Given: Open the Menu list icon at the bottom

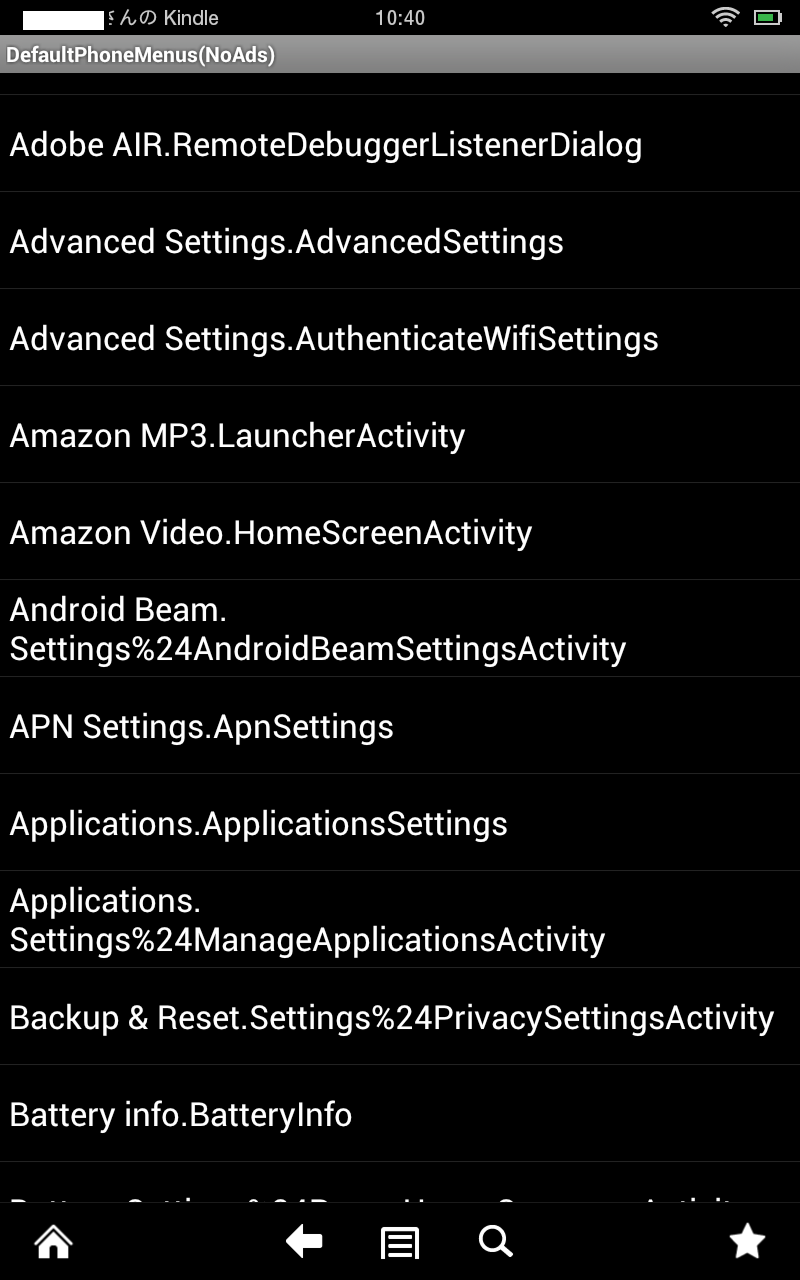Looking at the screenshot, I should point(399,1242).
